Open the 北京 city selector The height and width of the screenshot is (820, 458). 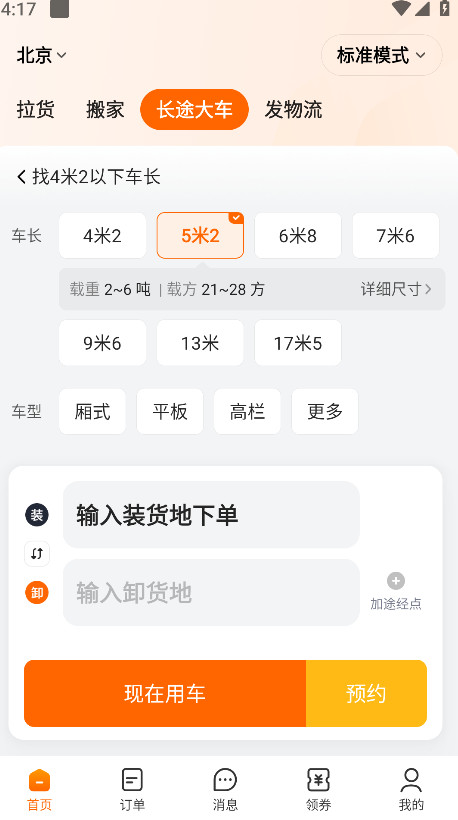(41, 55)
